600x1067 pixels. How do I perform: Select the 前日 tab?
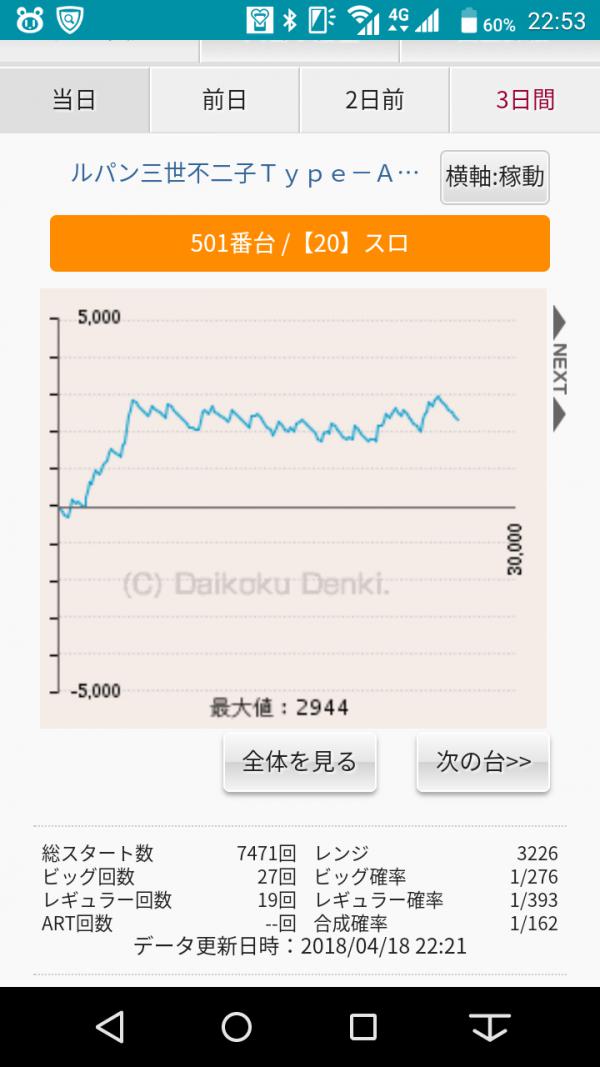224,100
